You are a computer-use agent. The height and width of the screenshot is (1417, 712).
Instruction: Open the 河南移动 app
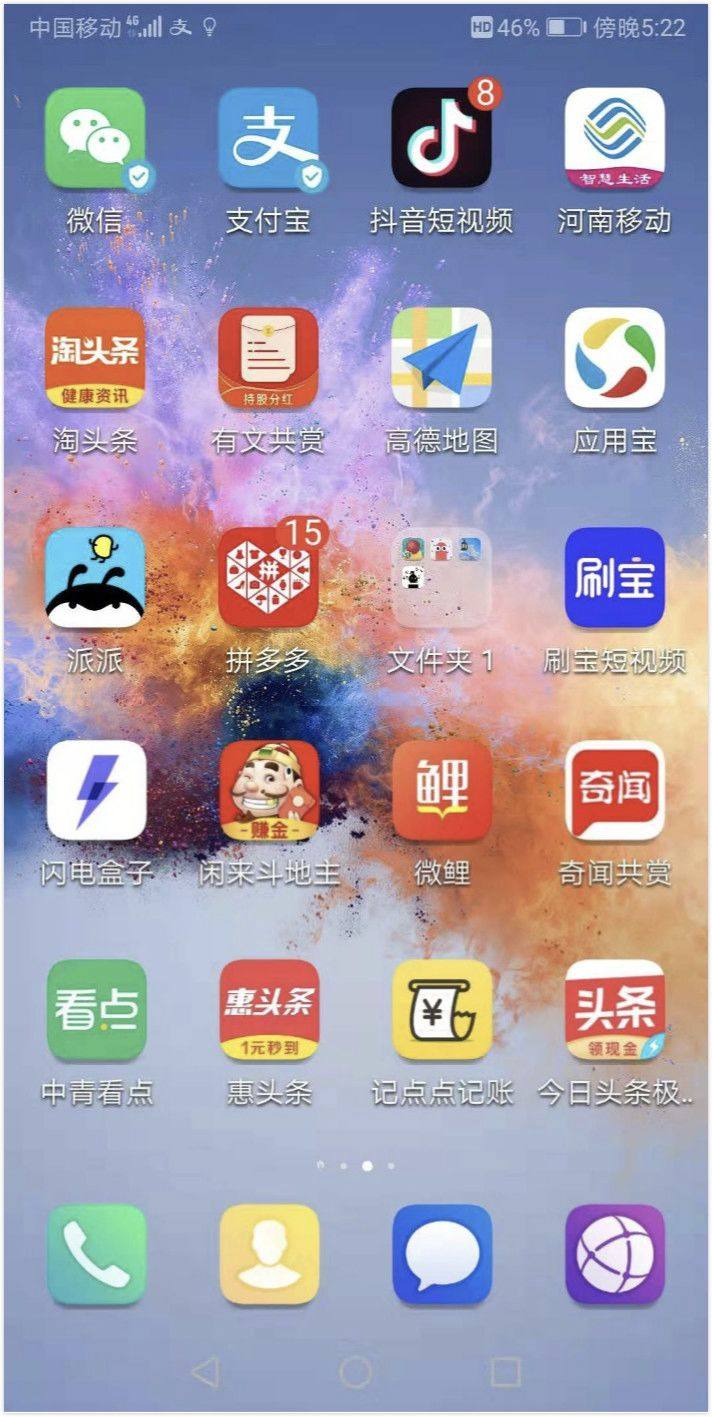pyautogui.click(x=614, y=138)
